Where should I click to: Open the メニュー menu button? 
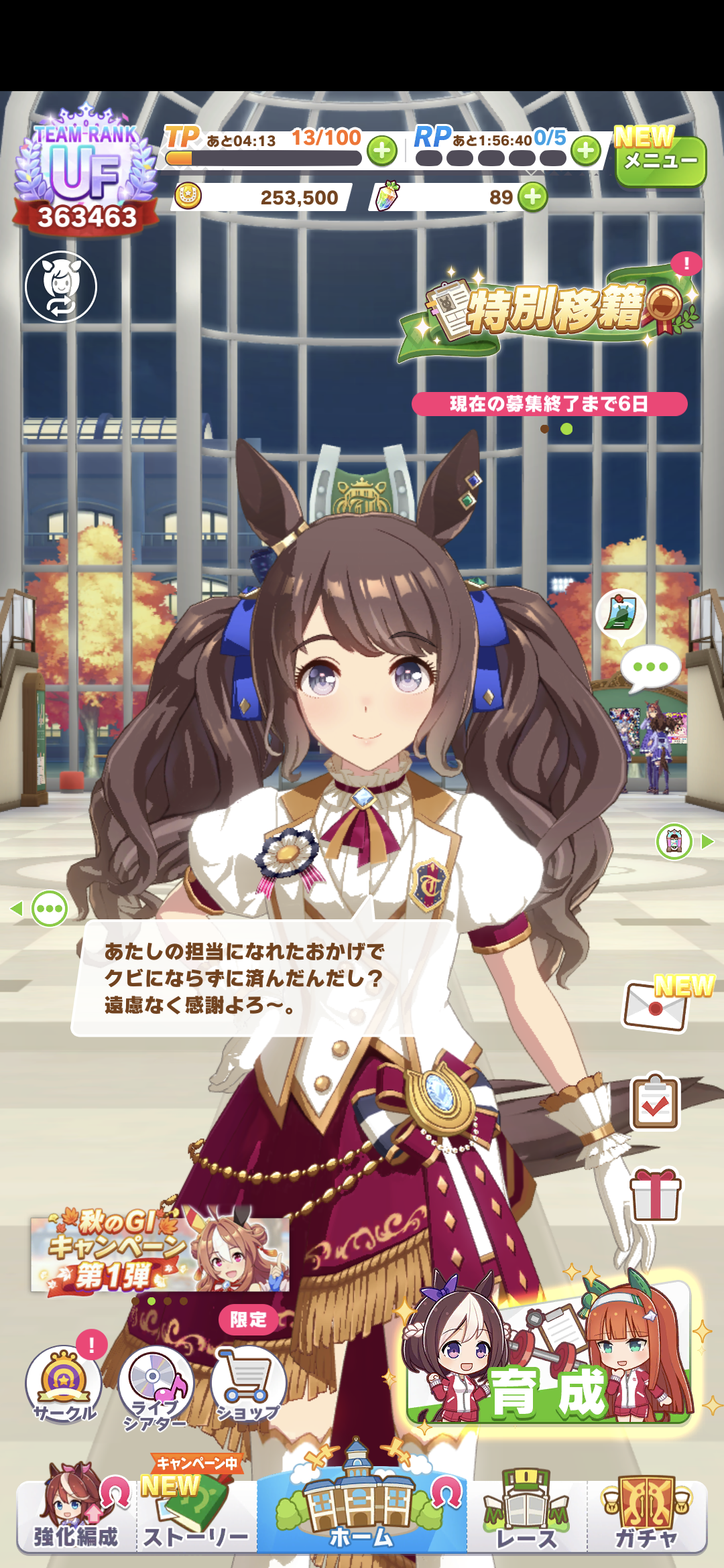(660, 161)
